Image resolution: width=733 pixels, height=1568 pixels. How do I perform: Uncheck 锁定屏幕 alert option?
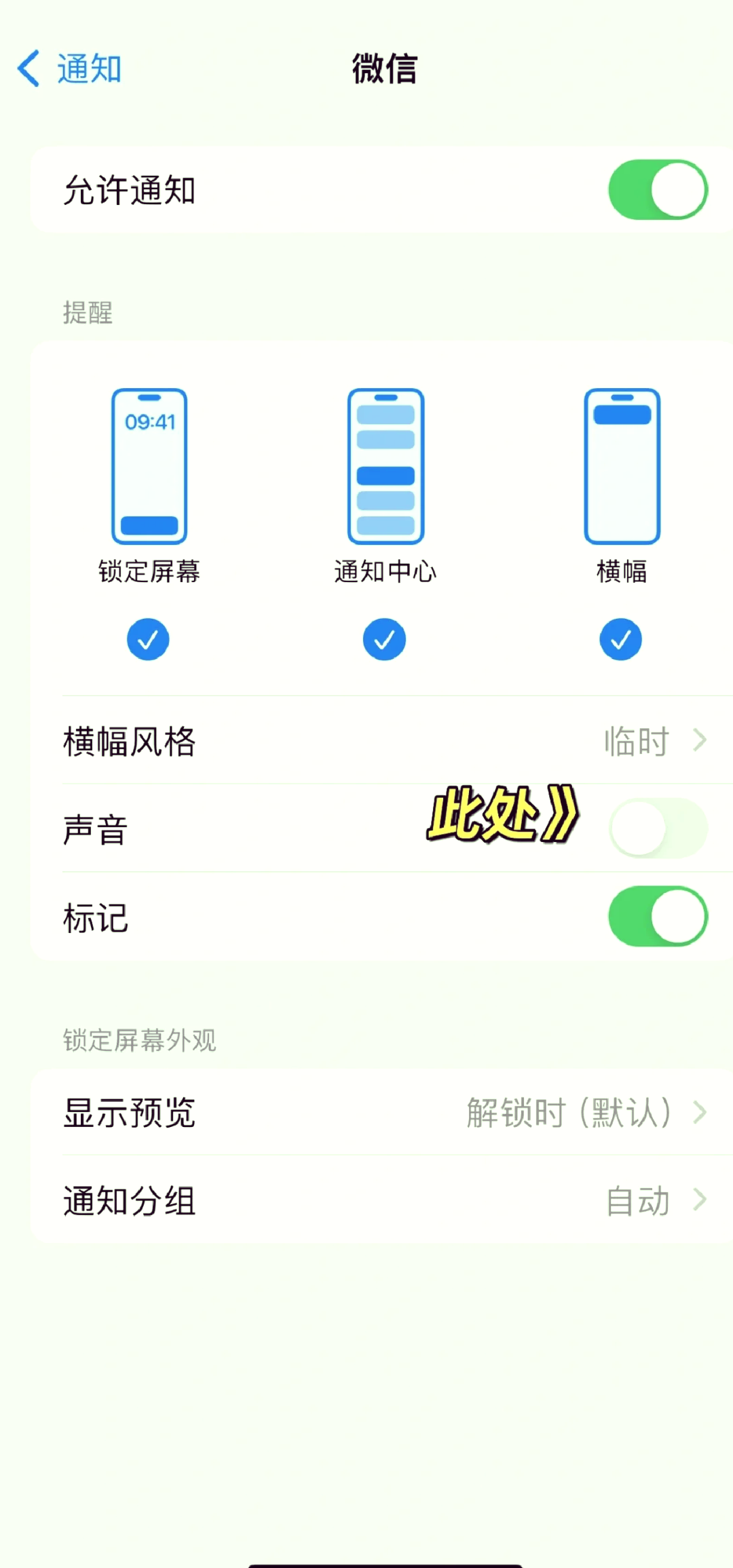point(148,639)
